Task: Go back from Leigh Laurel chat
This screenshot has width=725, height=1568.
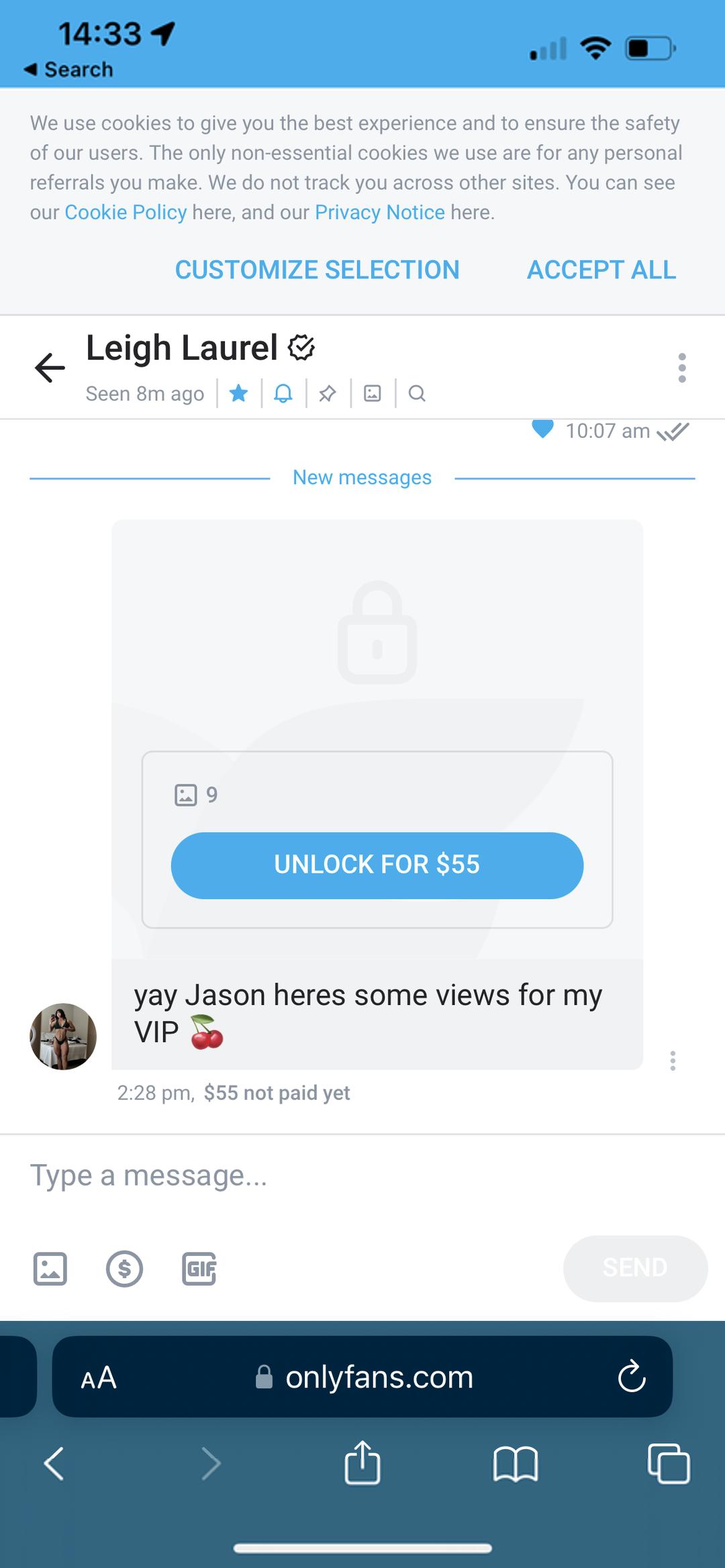Action: tap(50, 368)
